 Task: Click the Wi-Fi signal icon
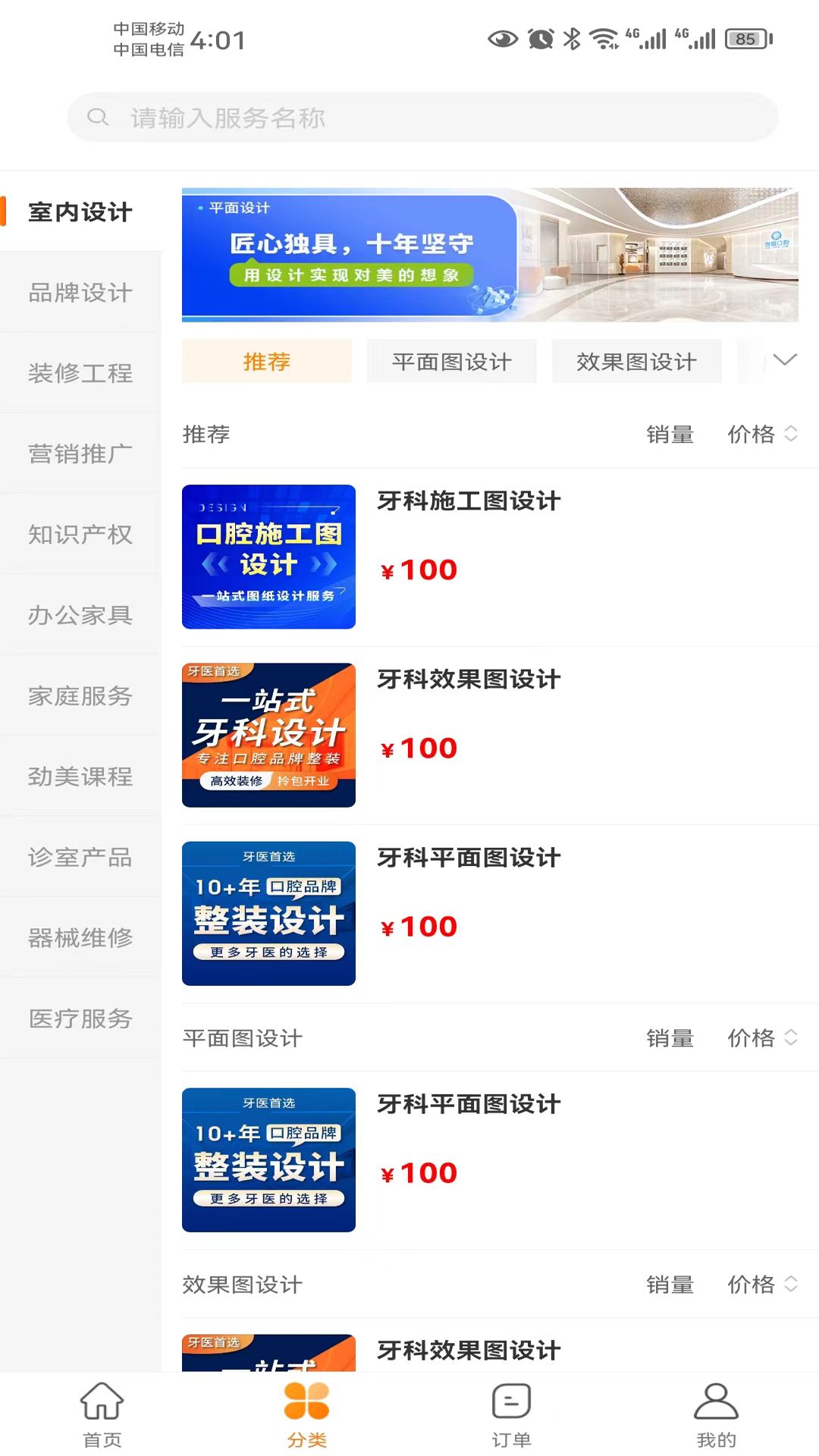(x=604, y=36)
